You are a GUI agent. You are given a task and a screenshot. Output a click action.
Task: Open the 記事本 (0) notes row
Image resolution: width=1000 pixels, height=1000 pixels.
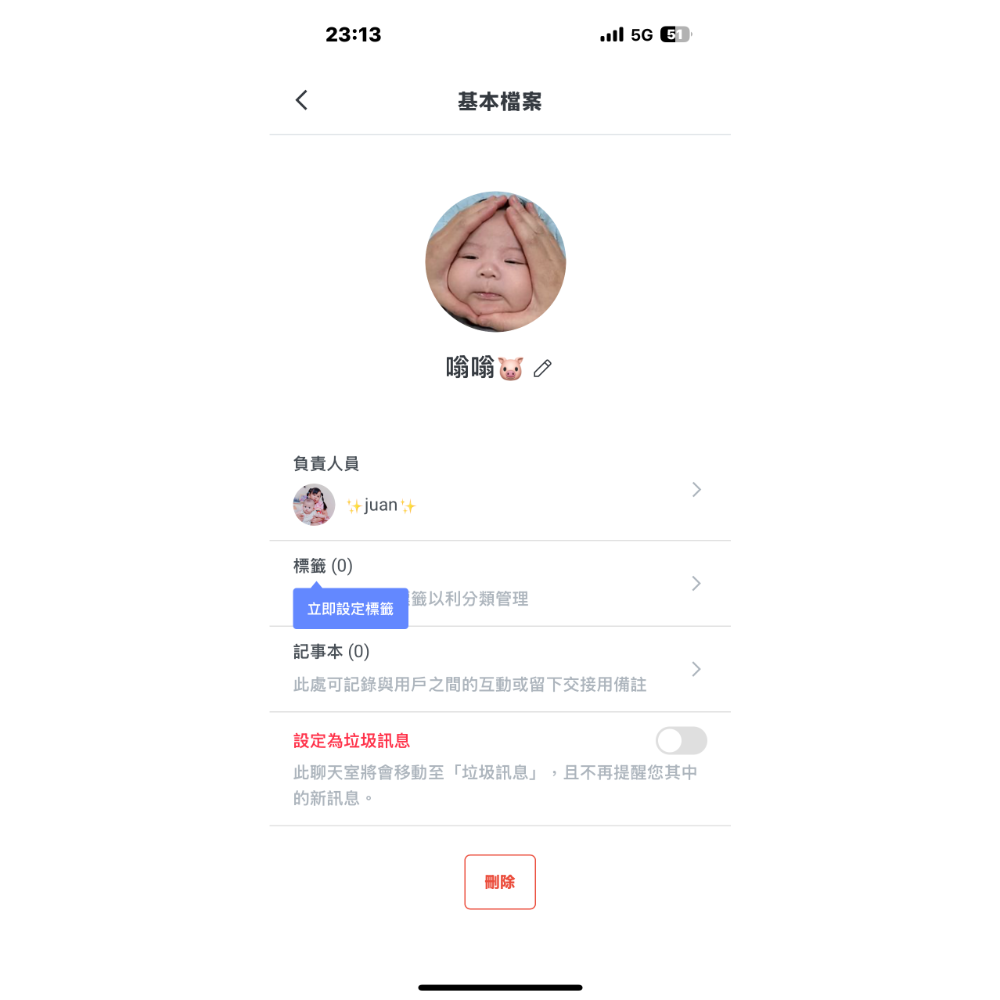(x=500, y=669)
